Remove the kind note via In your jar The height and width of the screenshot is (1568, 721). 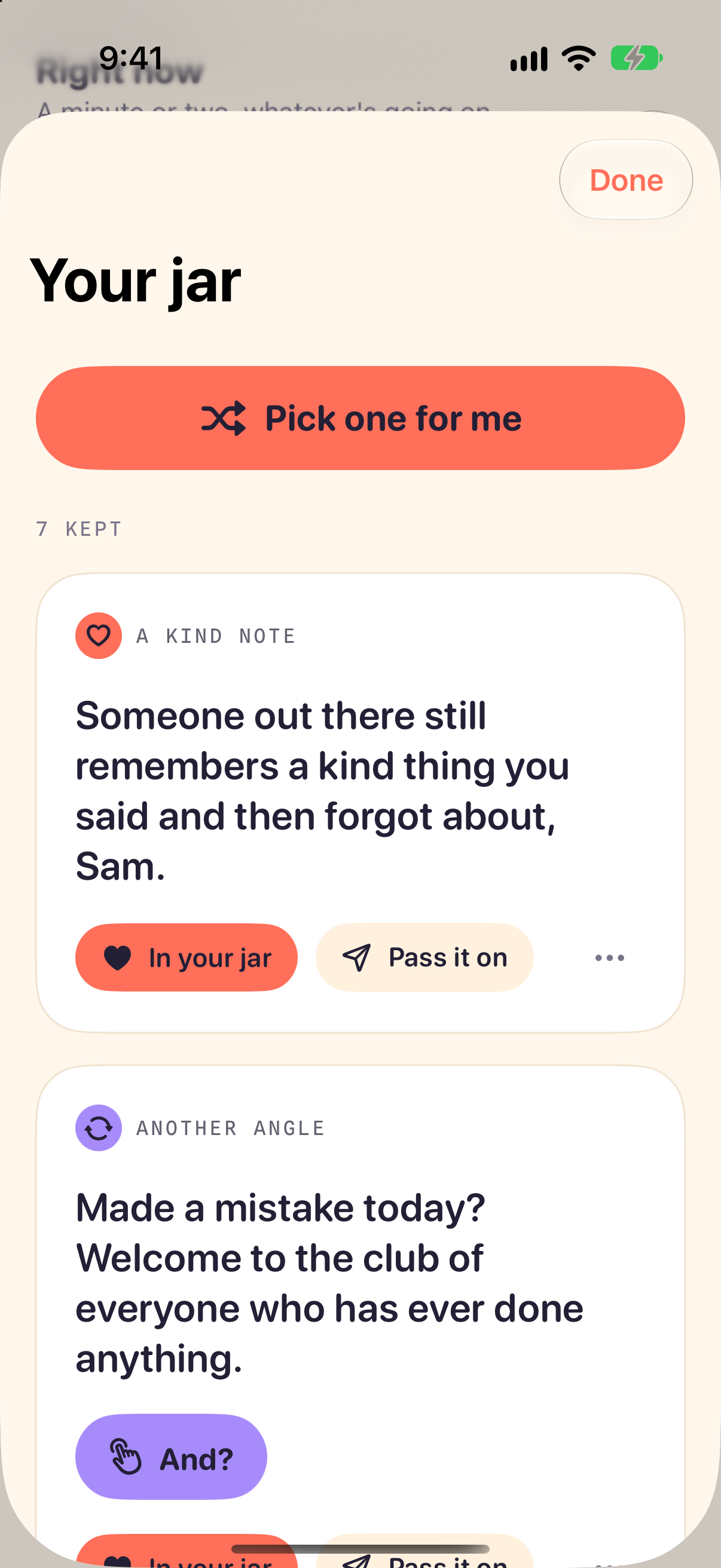point(186,957)
